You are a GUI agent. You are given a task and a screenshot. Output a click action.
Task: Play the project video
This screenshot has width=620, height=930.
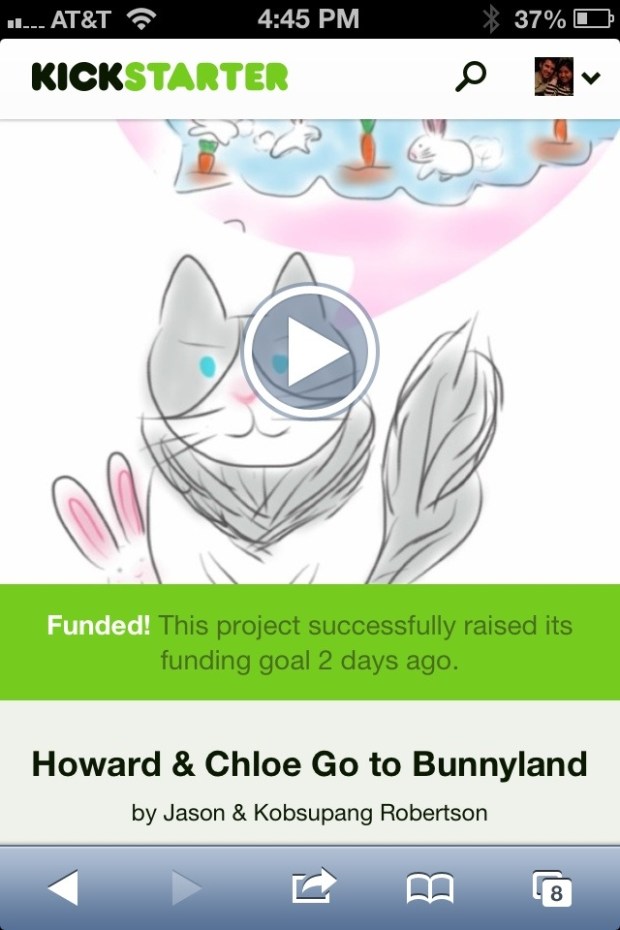pos(310,352)
